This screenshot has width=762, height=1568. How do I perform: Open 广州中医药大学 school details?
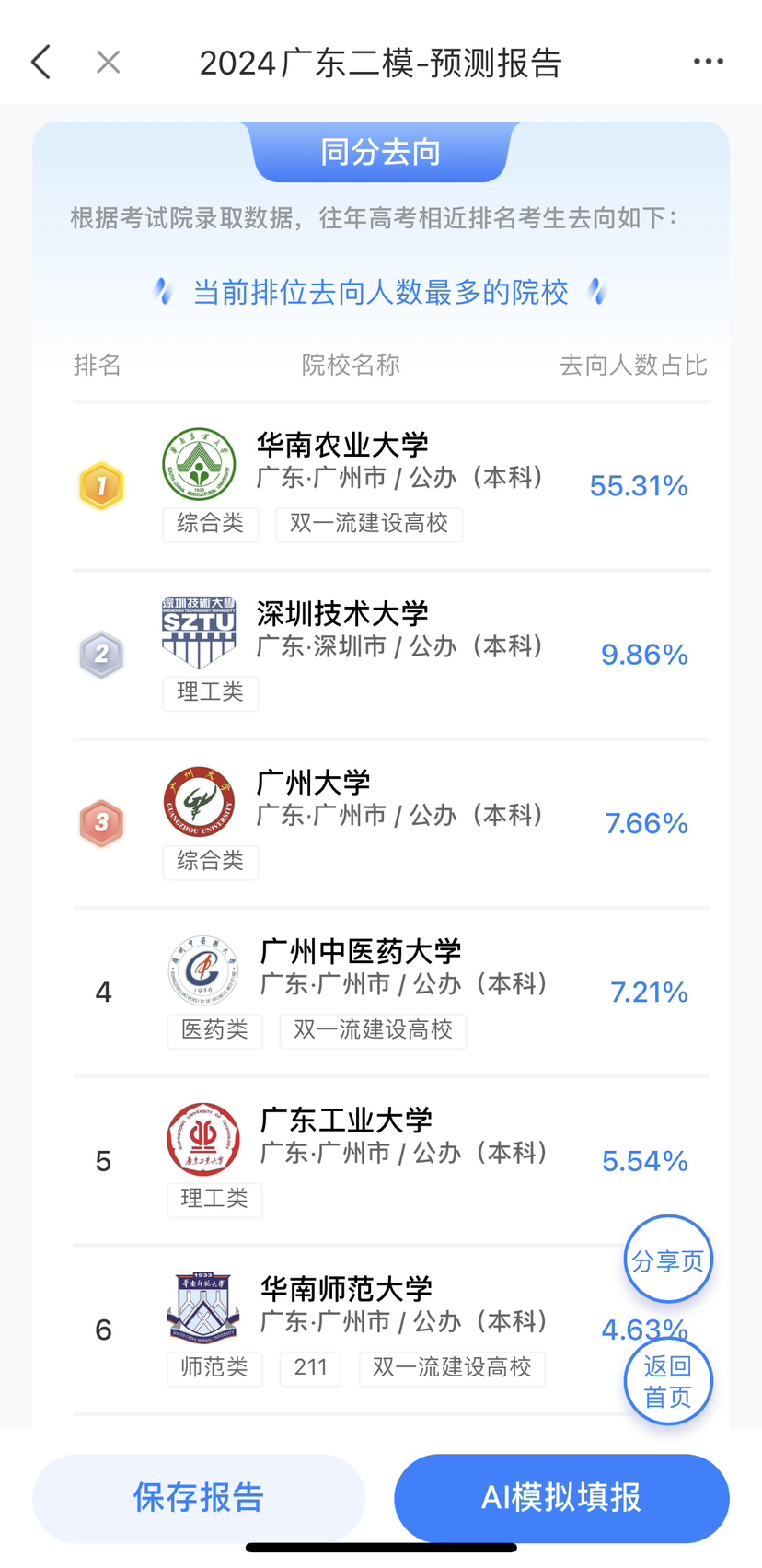(x=360, y=952)
